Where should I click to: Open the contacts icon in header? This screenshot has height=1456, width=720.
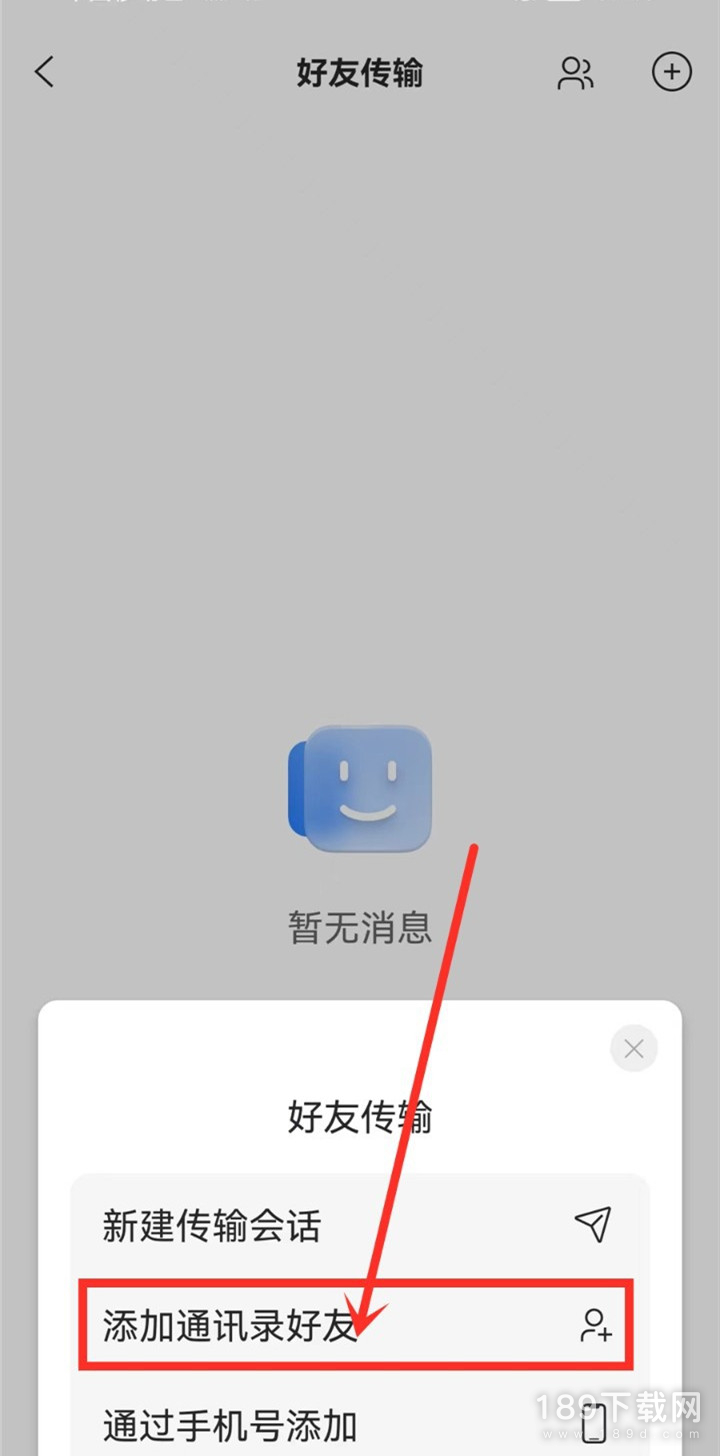(x=575, y=73)
